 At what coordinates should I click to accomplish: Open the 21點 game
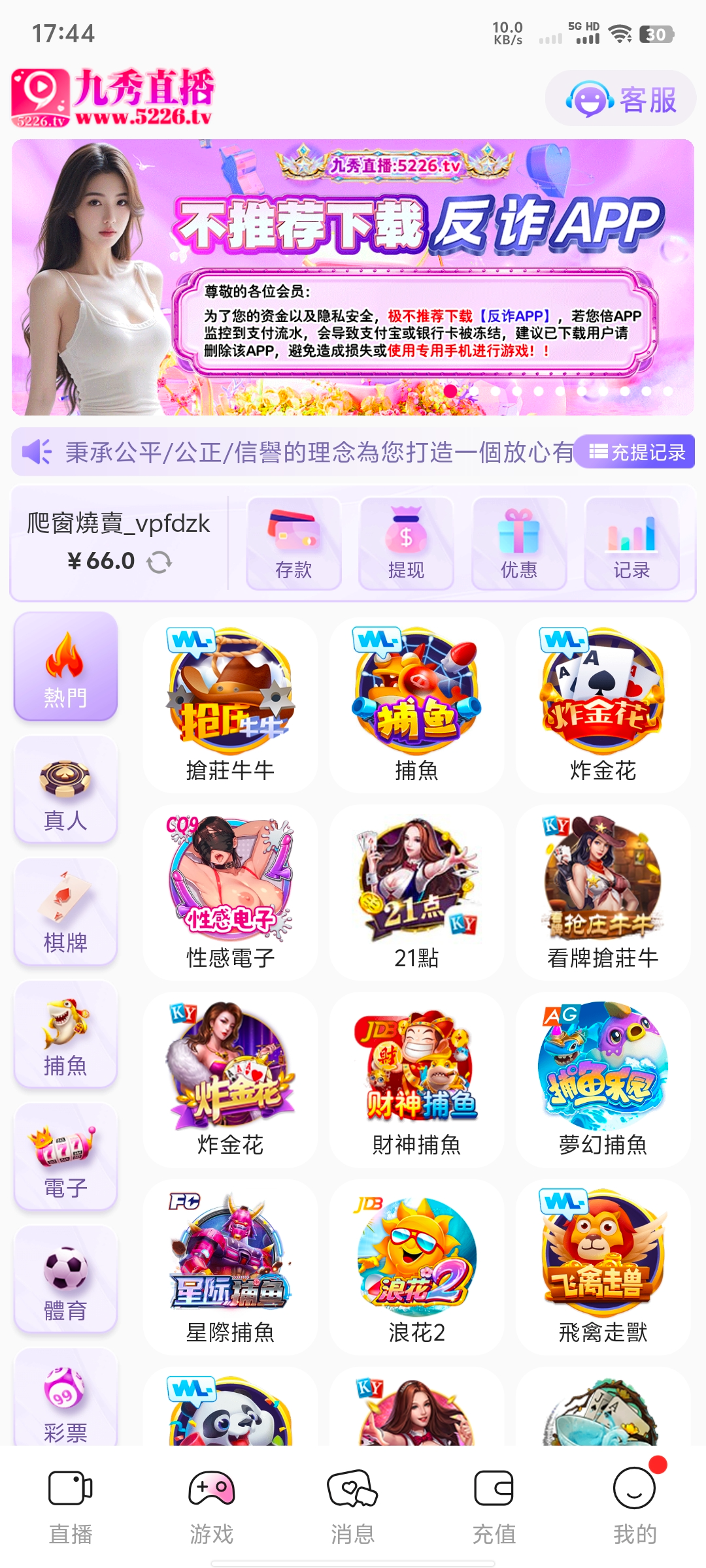tap(416, 892)
